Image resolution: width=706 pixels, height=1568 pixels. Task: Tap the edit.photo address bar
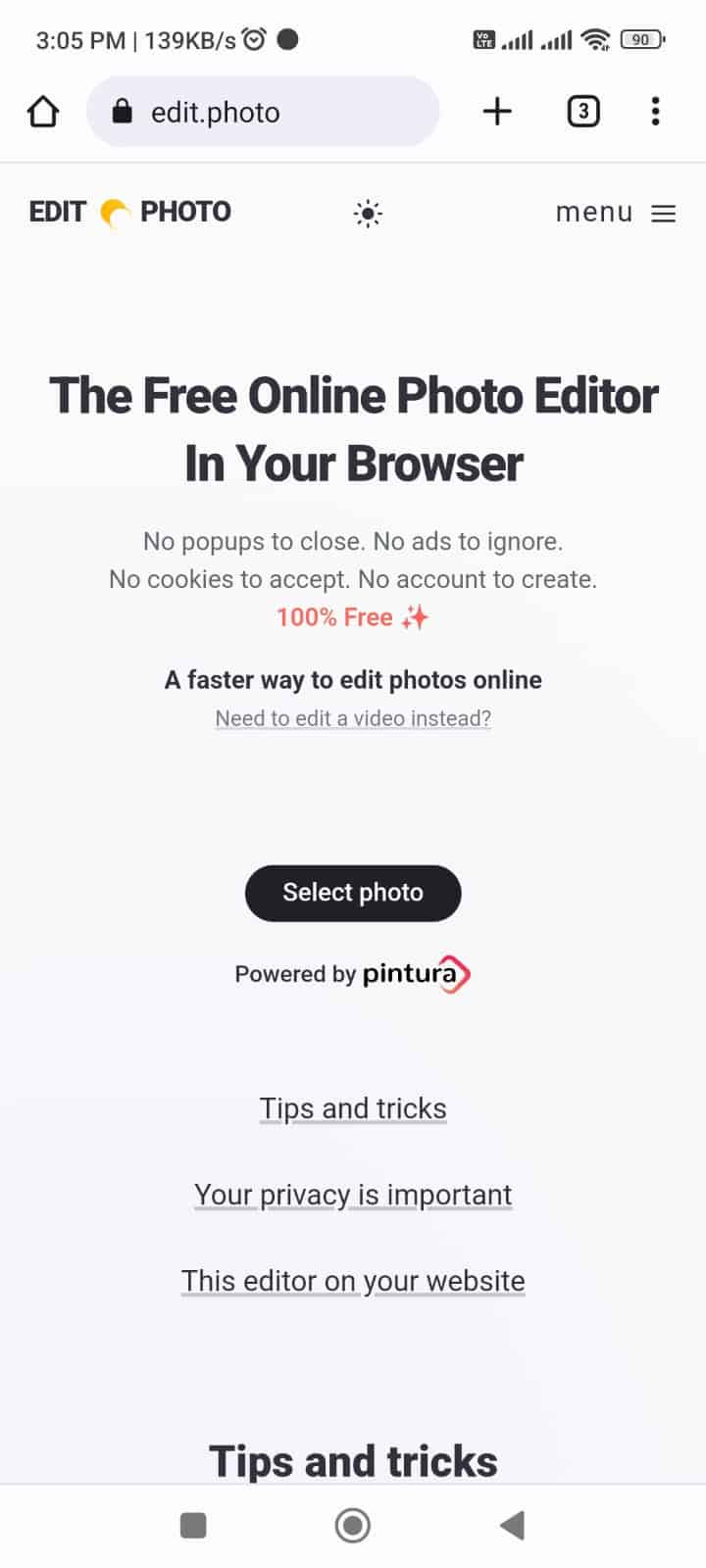coord(263,112)
